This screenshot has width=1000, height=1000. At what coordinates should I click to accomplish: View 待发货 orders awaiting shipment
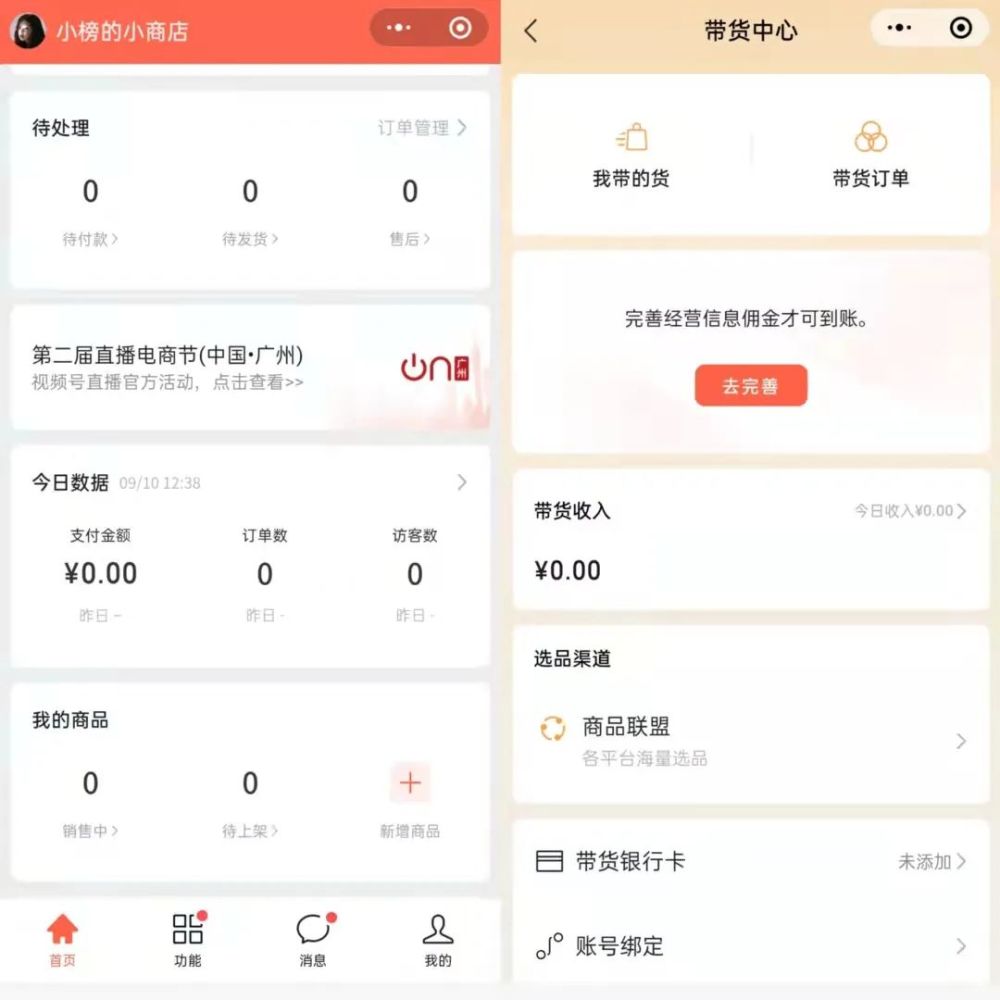(x=250, y=239)
